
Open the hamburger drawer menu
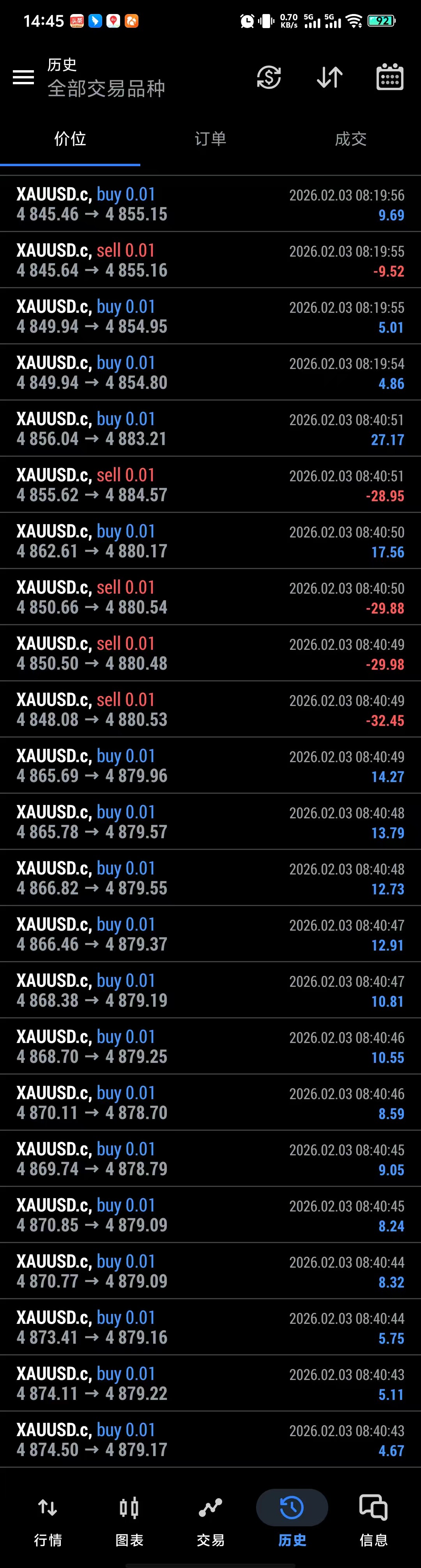pos(23,77)
